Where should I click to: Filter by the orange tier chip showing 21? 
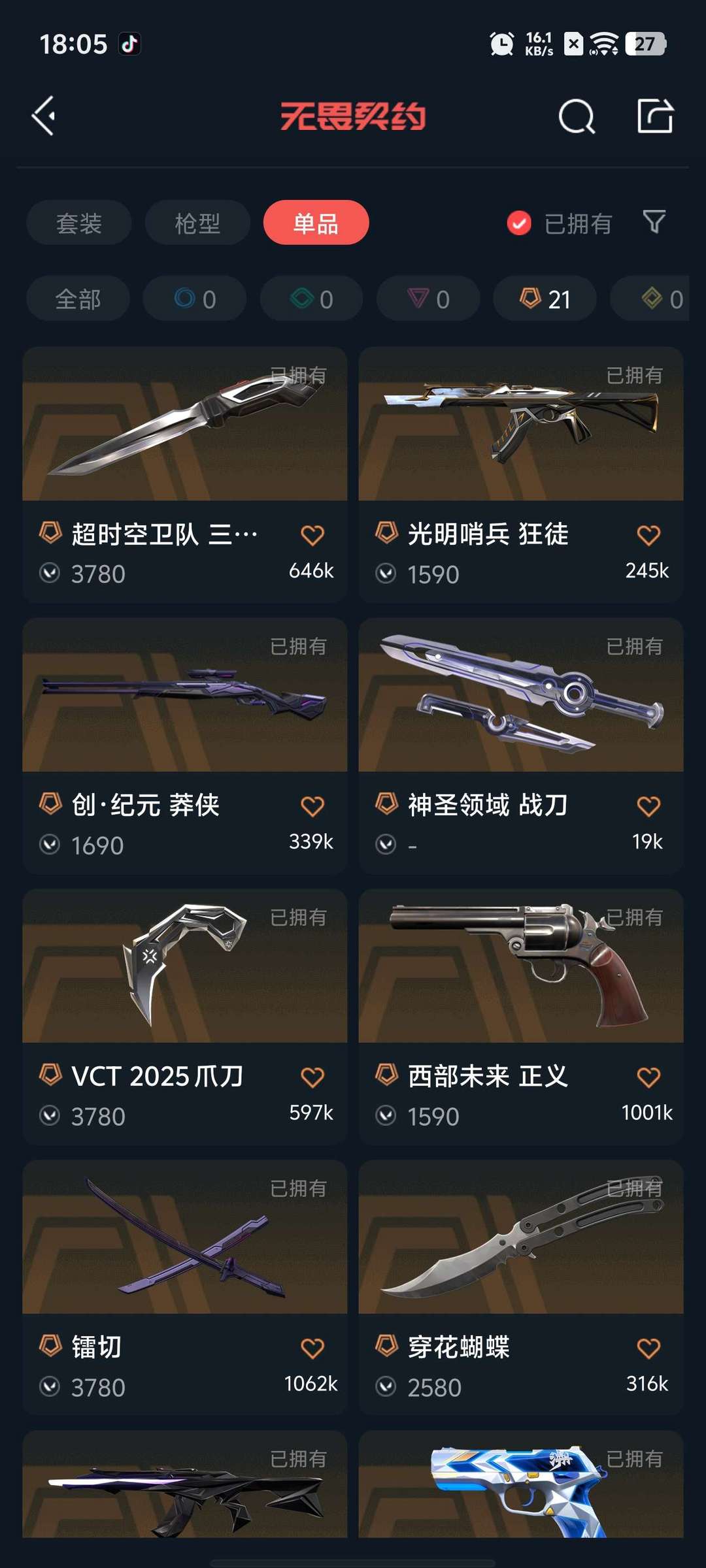(545, 299)
